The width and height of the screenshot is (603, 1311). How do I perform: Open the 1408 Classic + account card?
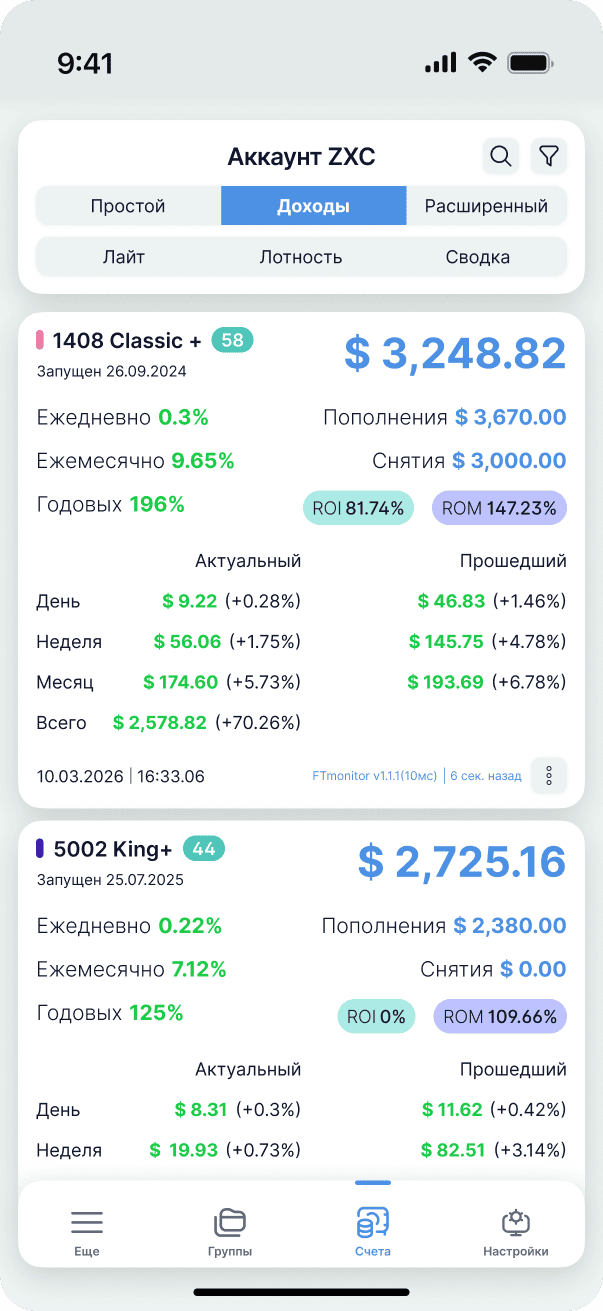tap(301, 560)
